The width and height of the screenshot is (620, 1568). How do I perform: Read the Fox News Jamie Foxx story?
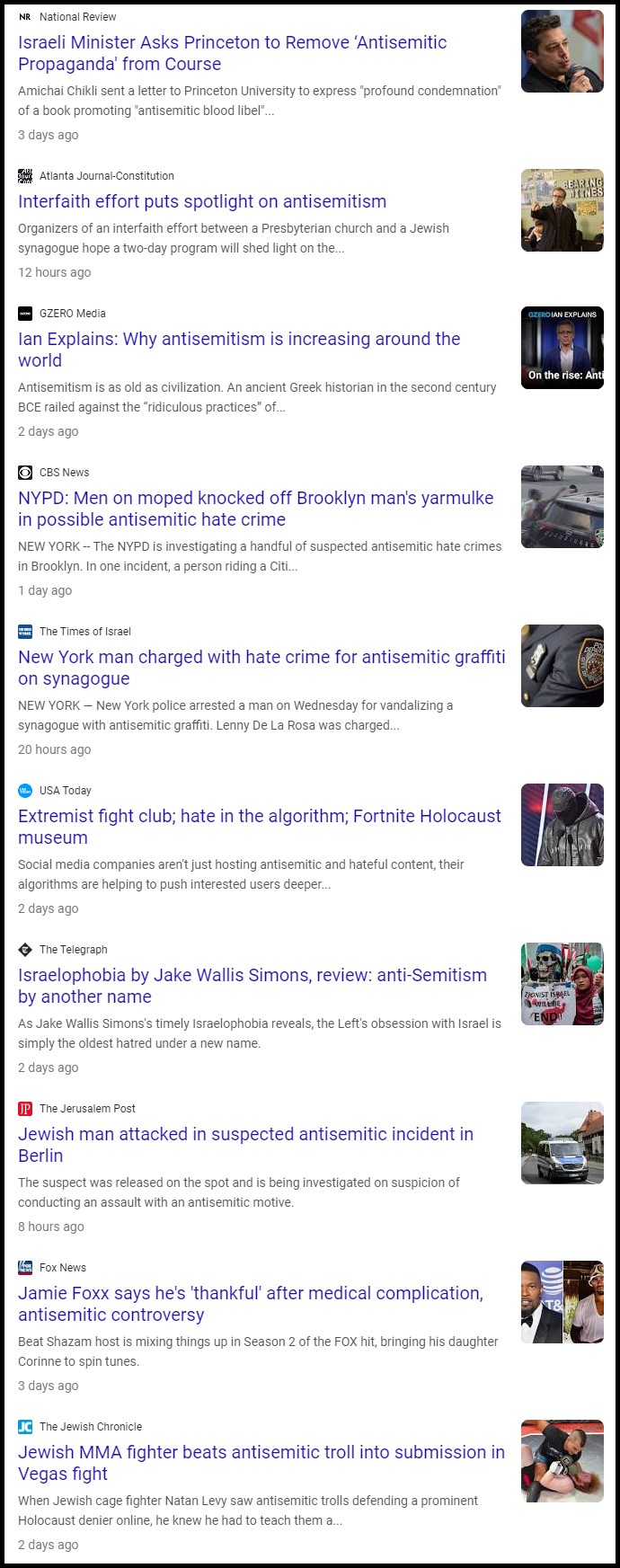(250, 1304)
